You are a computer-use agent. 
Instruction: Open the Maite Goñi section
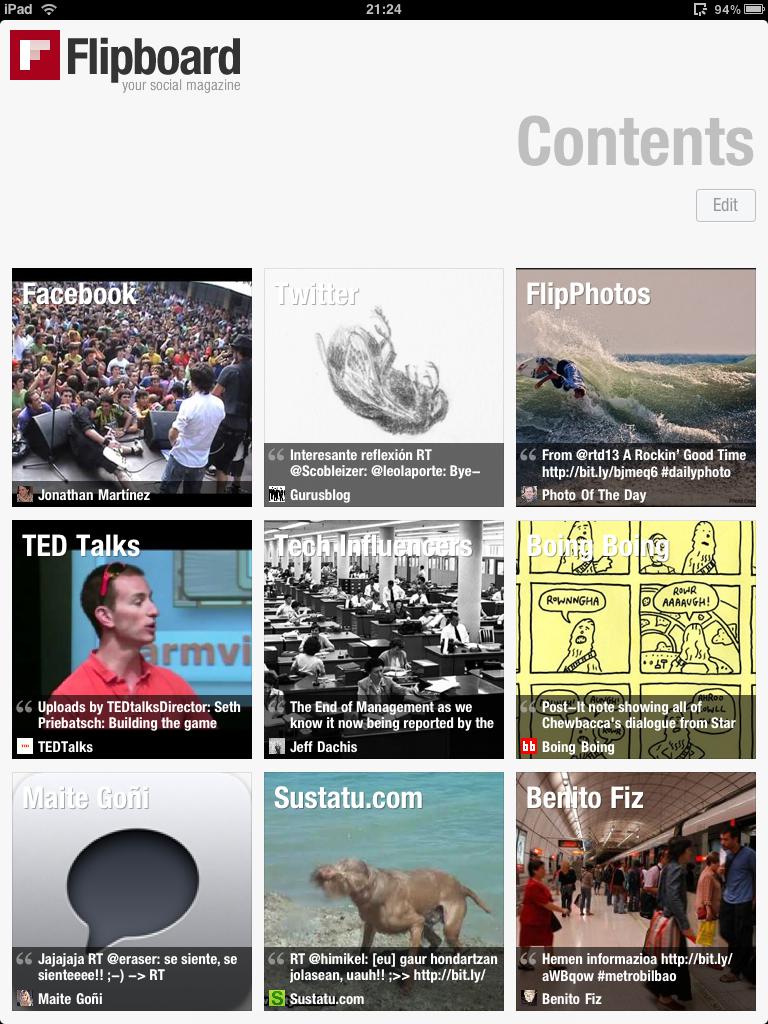131,891
